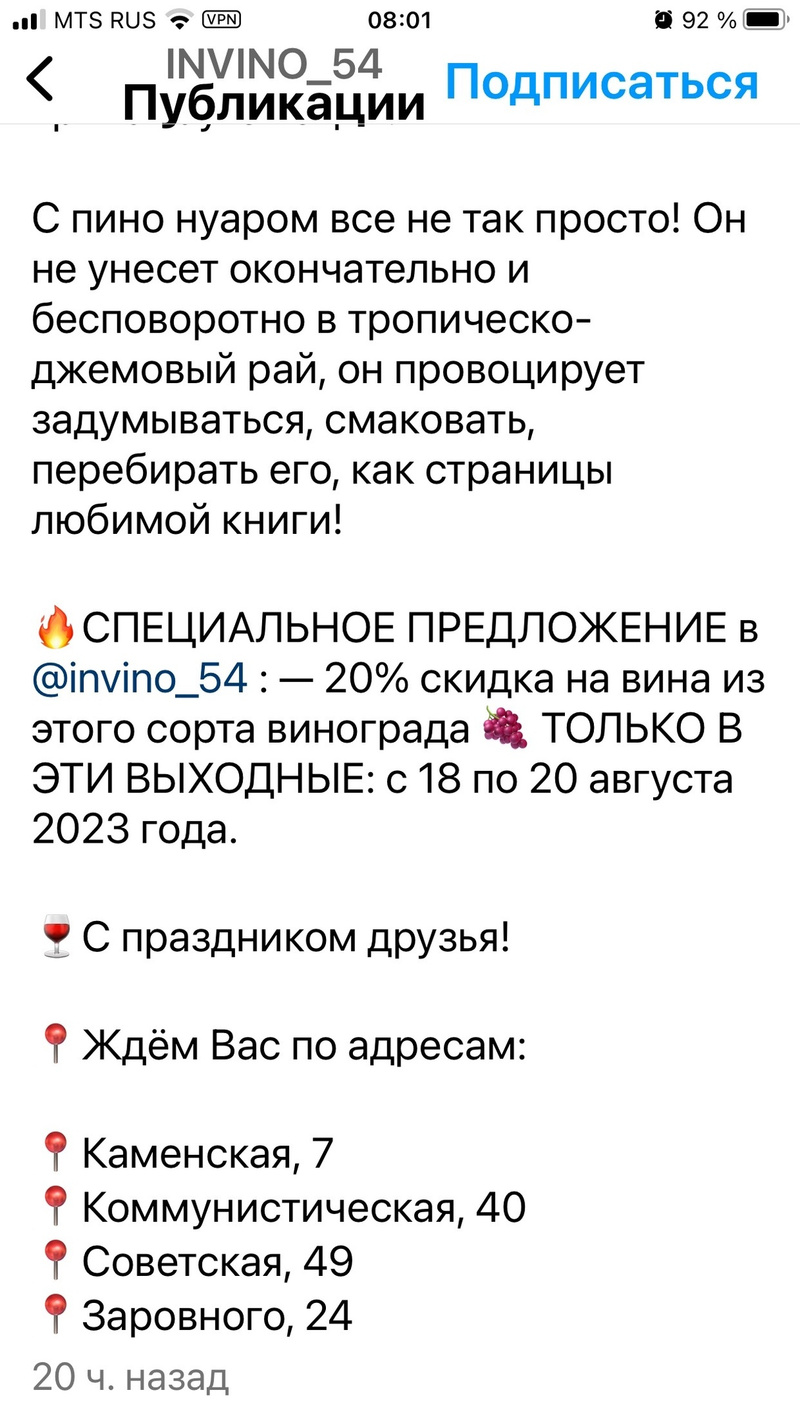The height and width of the screenshot is (1422, 800).
Task: Tap Подписаться to follow the account
Action: pyautogui.click(x=601, y=81)
